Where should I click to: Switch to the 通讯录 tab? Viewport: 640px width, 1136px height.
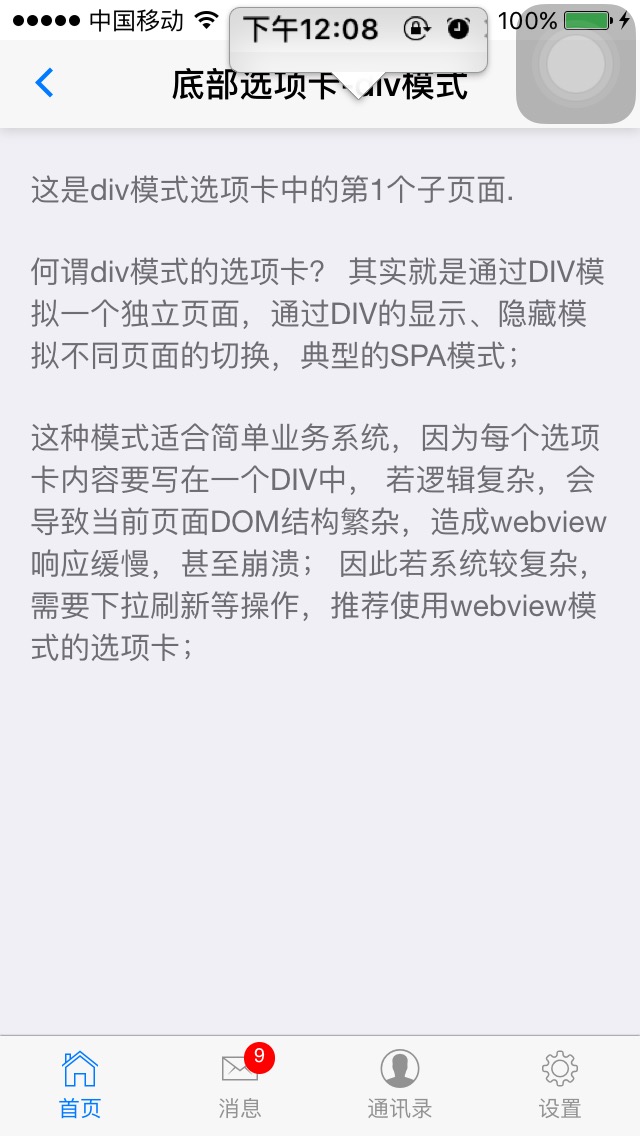(x=400, y=1085)
